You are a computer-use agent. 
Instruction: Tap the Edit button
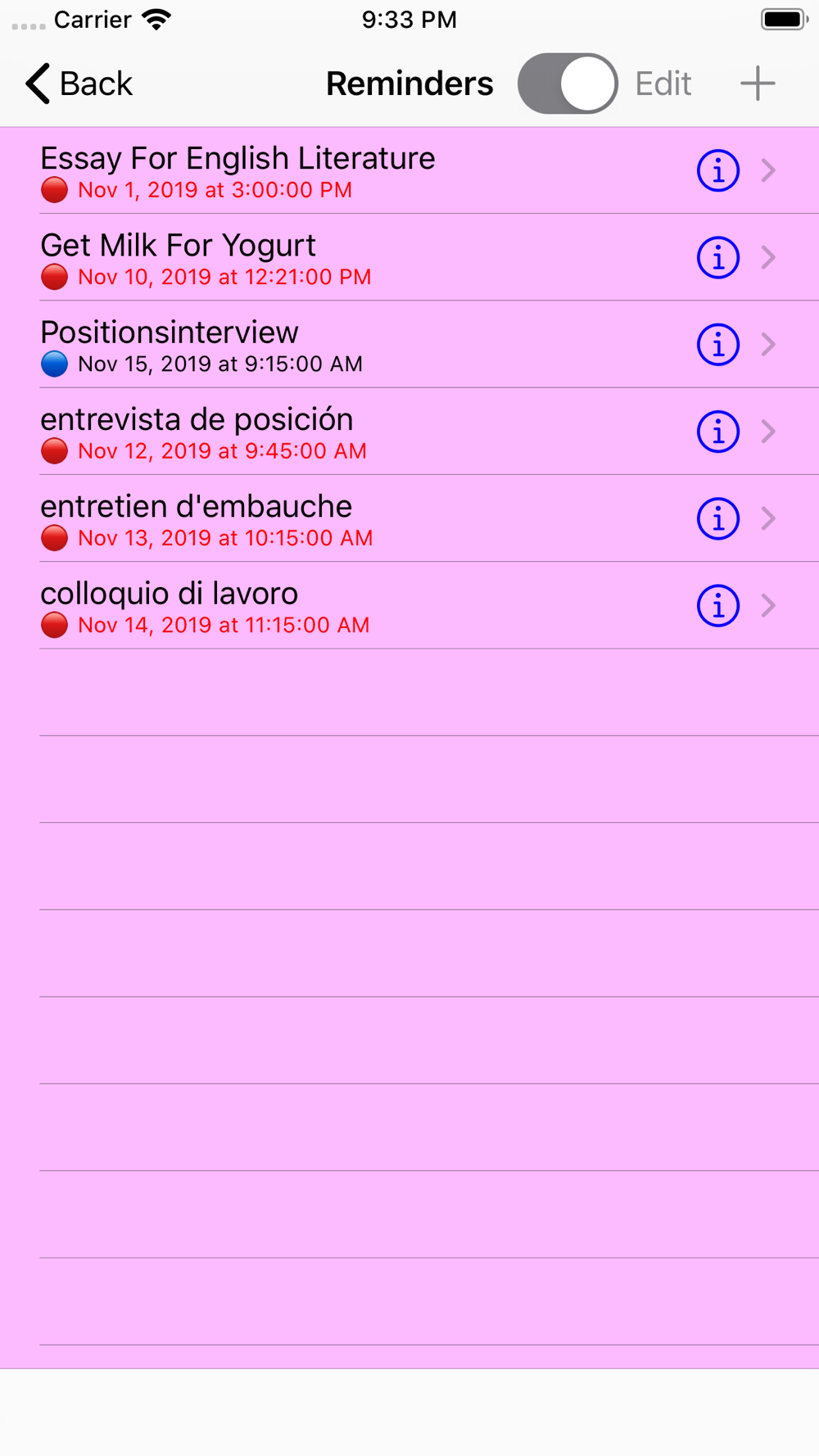tap(663, 84)
